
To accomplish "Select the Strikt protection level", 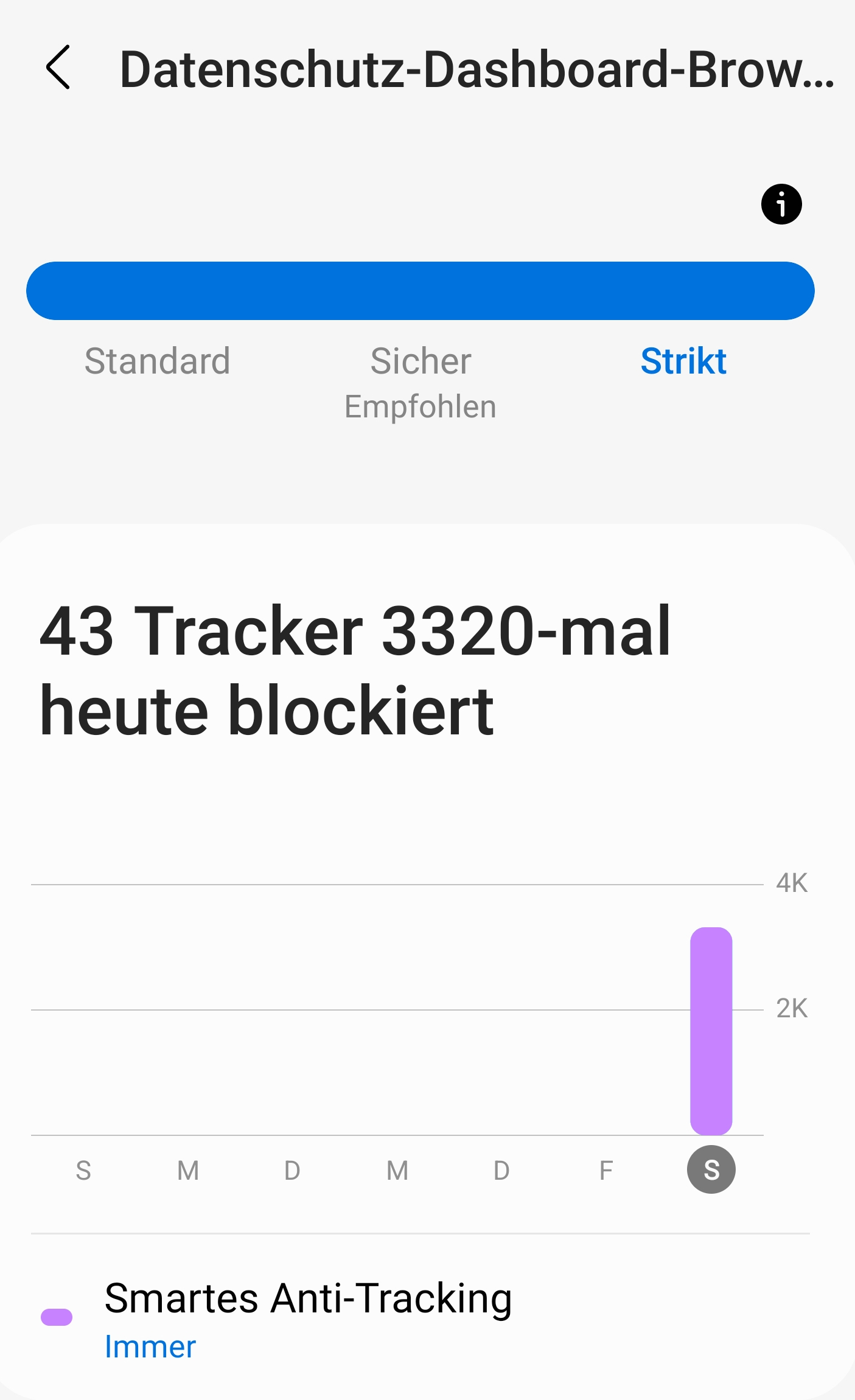I will (683, 361).
